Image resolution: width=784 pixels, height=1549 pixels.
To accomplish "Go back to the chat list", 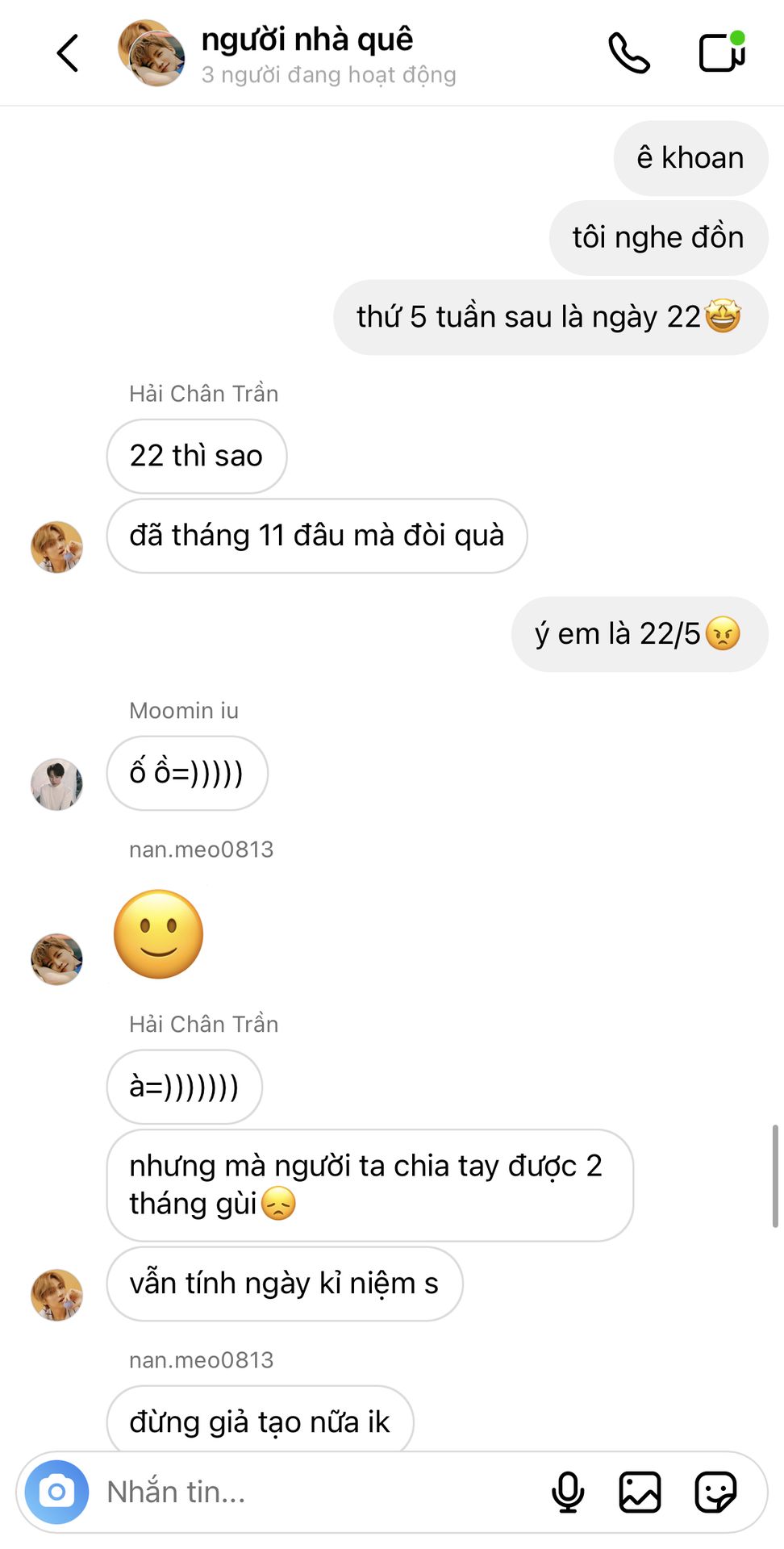I will (x=69, y=53).
